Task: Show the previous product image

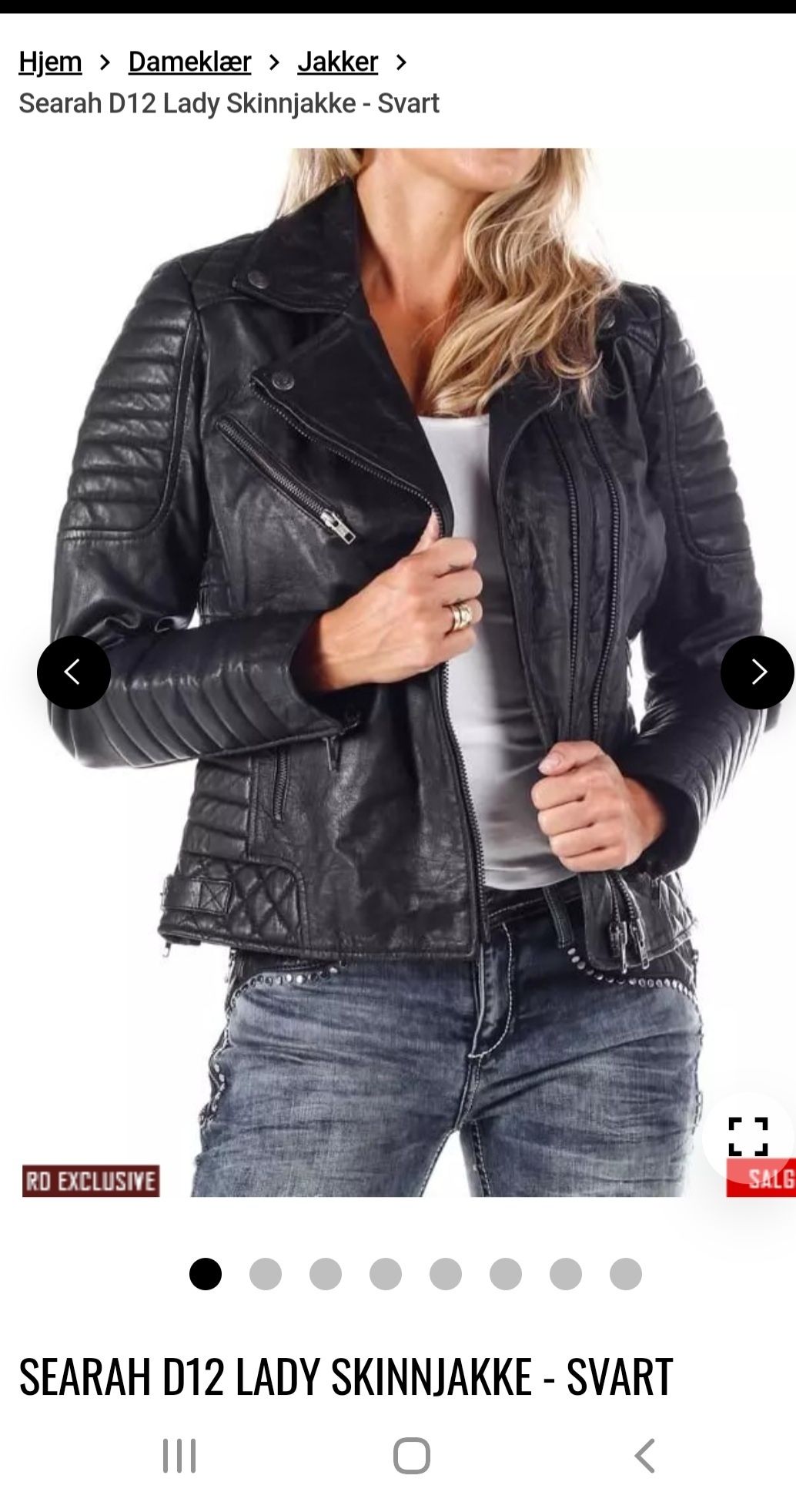Action: point(74,672)
